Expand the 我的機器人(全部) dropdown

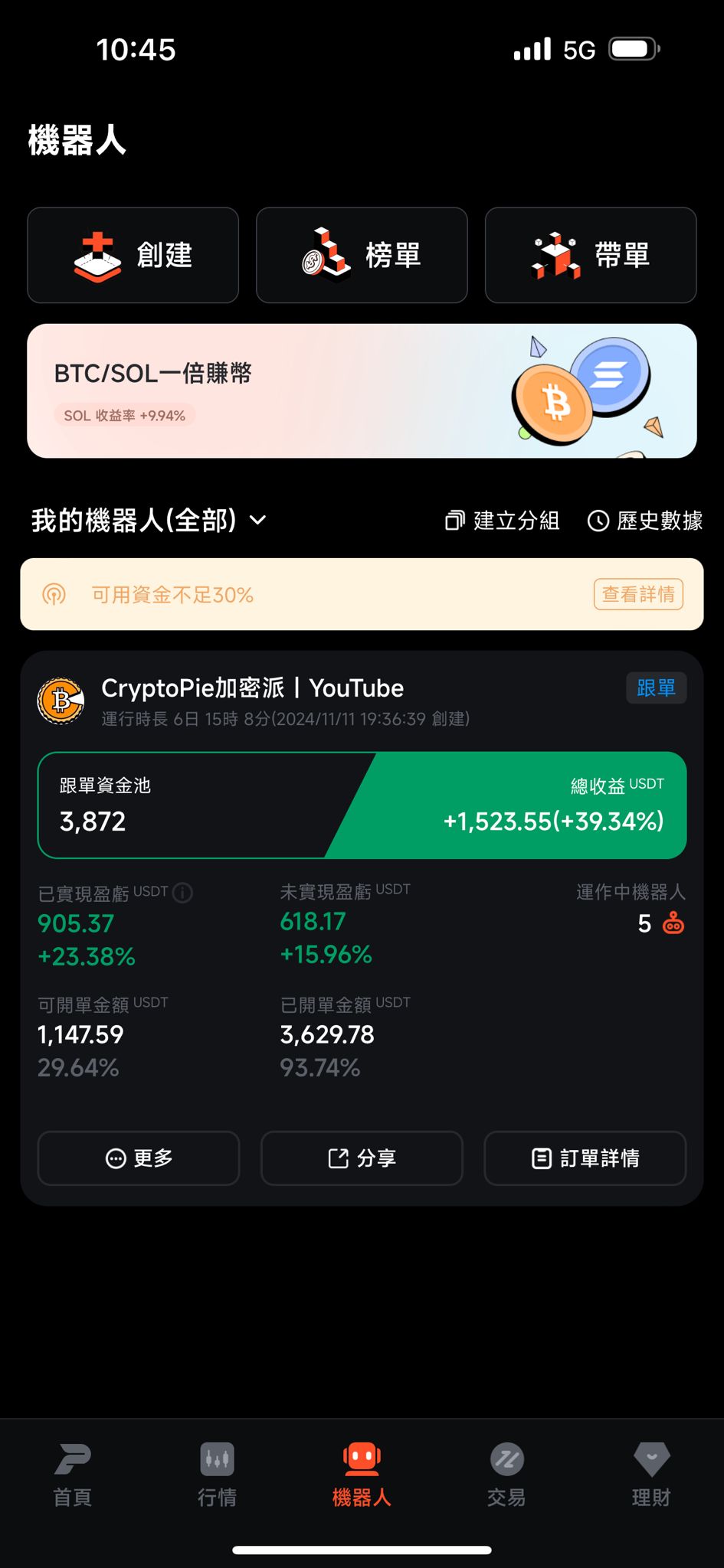[x=149, y=521]
